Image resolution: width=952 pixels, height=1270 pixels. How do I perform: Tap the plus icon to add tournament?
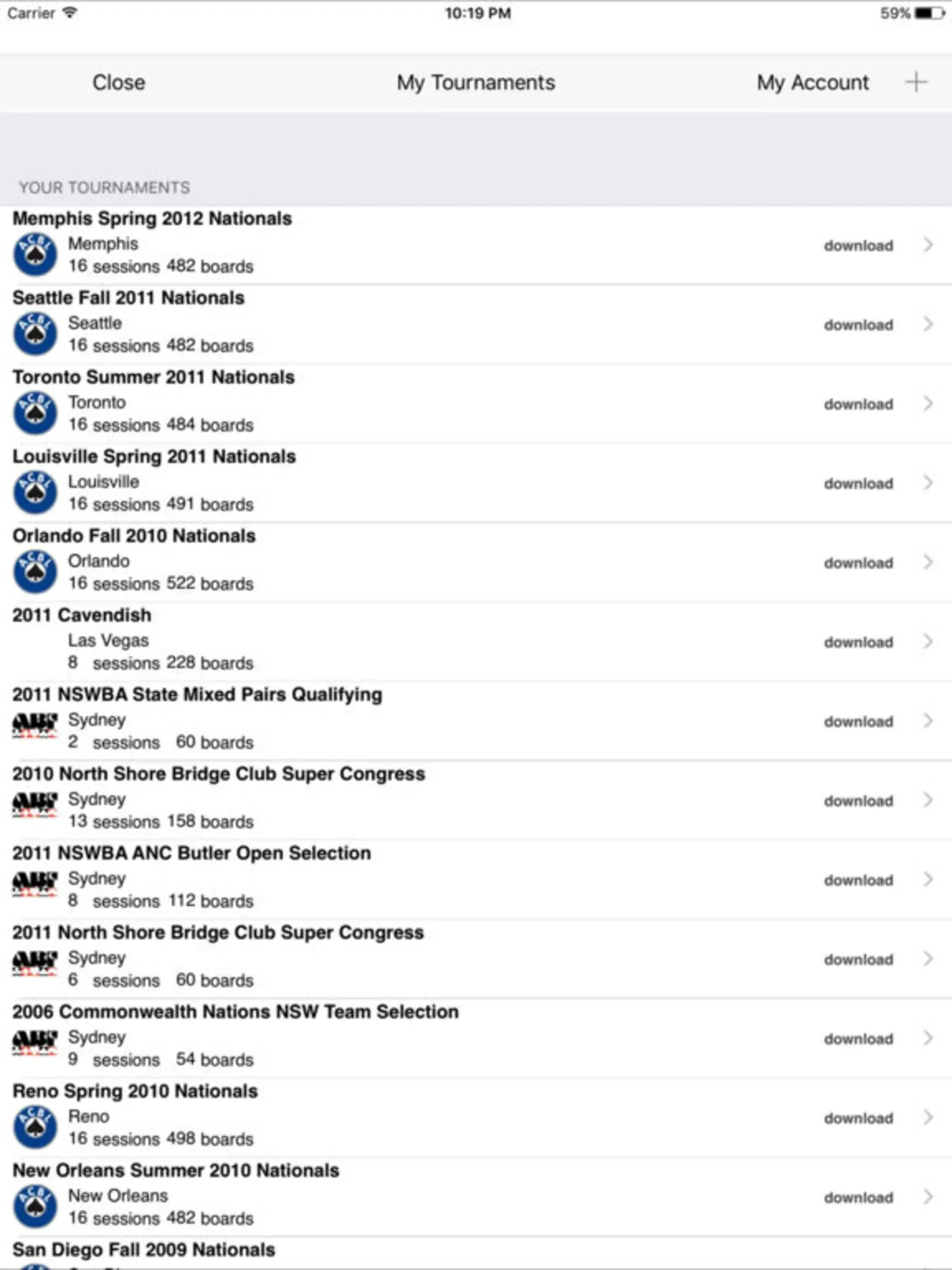point(916,82)
